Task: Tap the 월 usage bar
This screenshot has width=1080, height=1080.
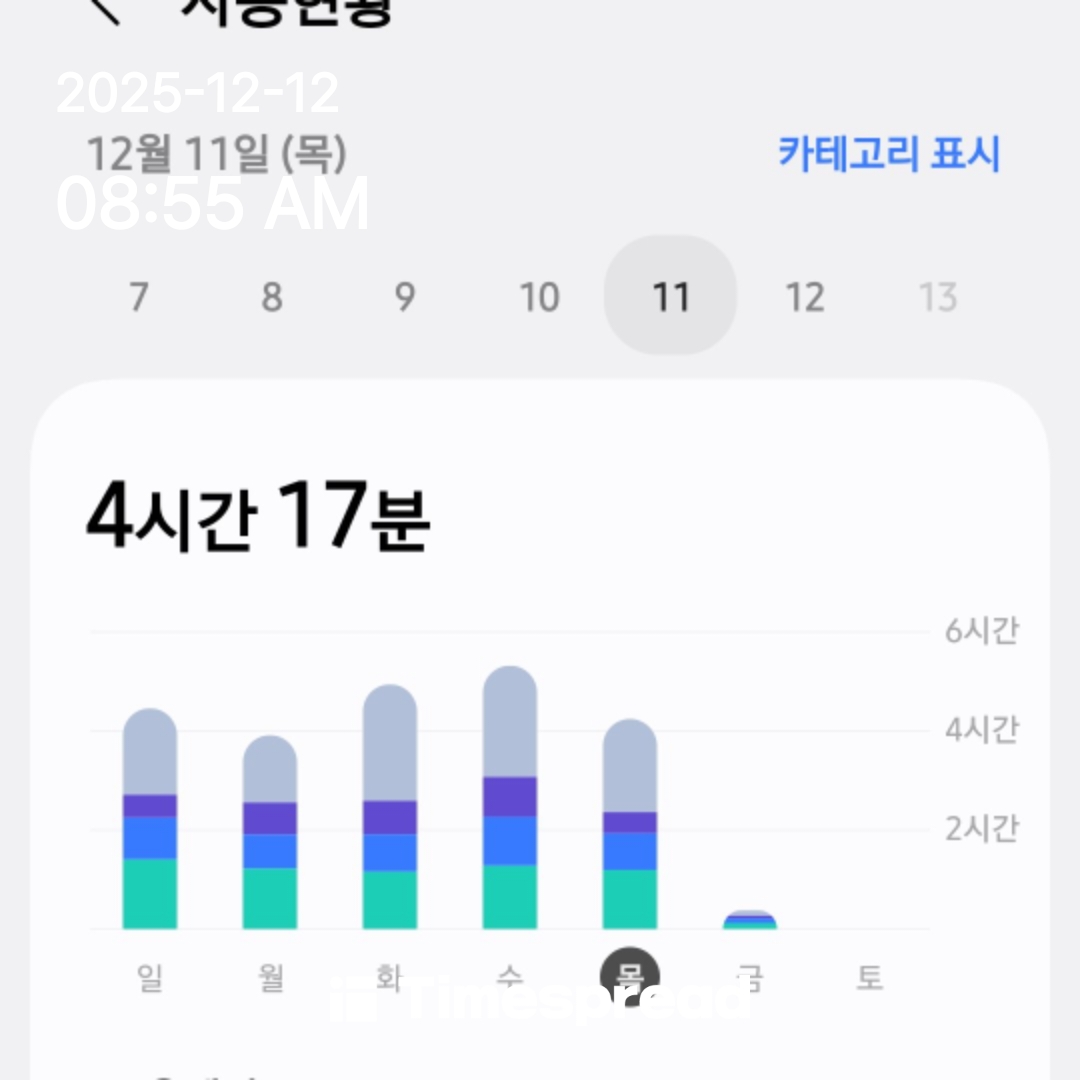Action: [270, 833]
